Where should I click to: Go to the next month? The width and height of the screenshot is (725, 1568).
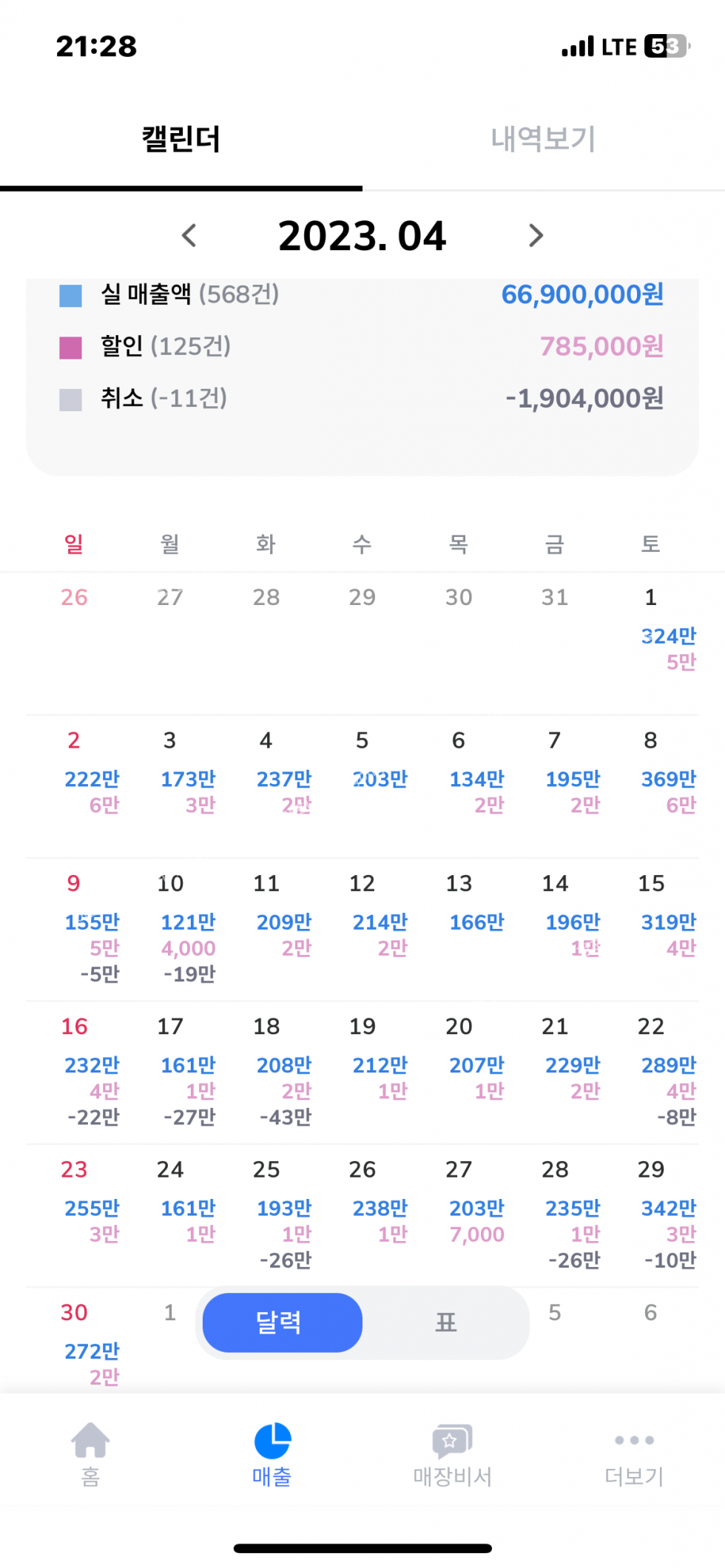click(536, 236)
